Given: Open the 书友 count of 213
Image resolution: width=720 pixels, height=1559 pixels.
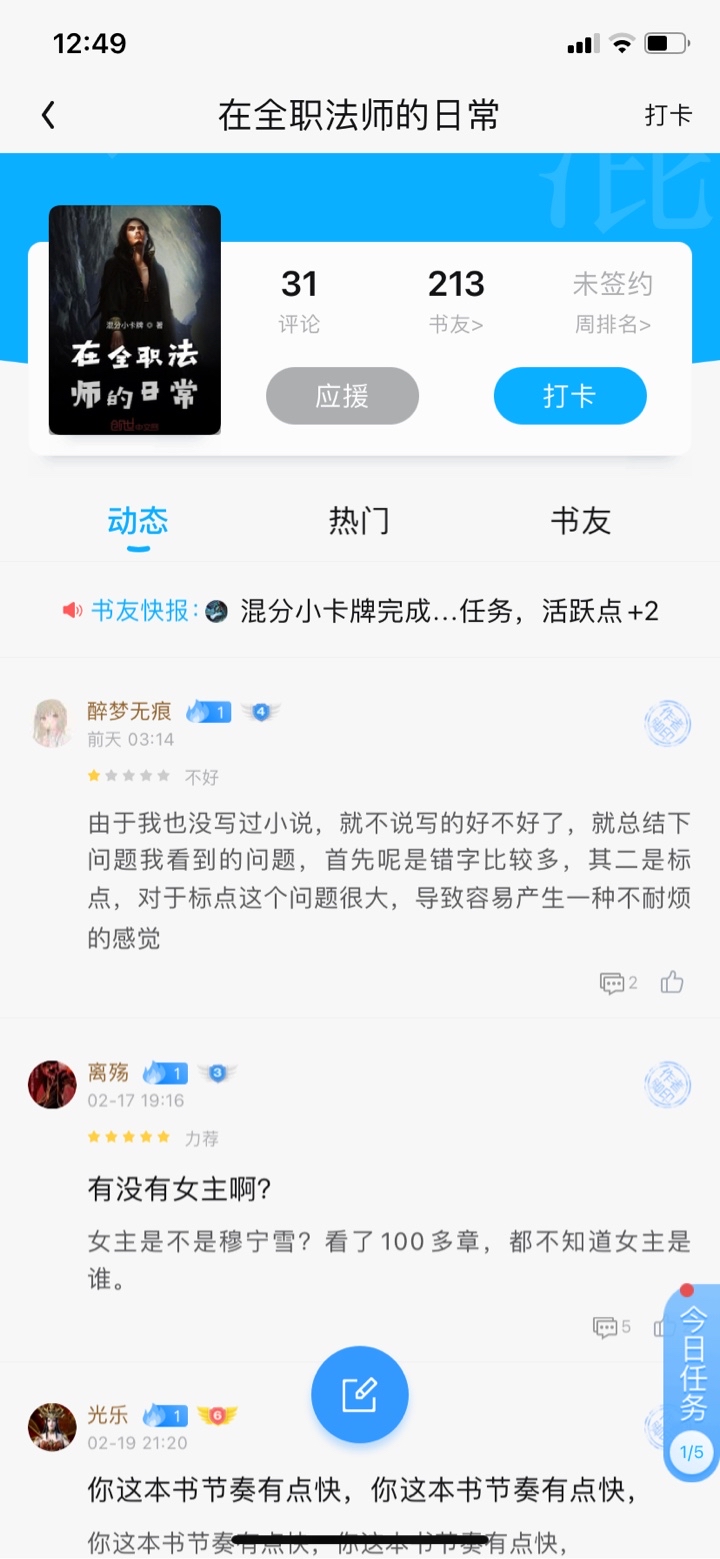Looking at the screenshot, I should click(x=456, y=300).
